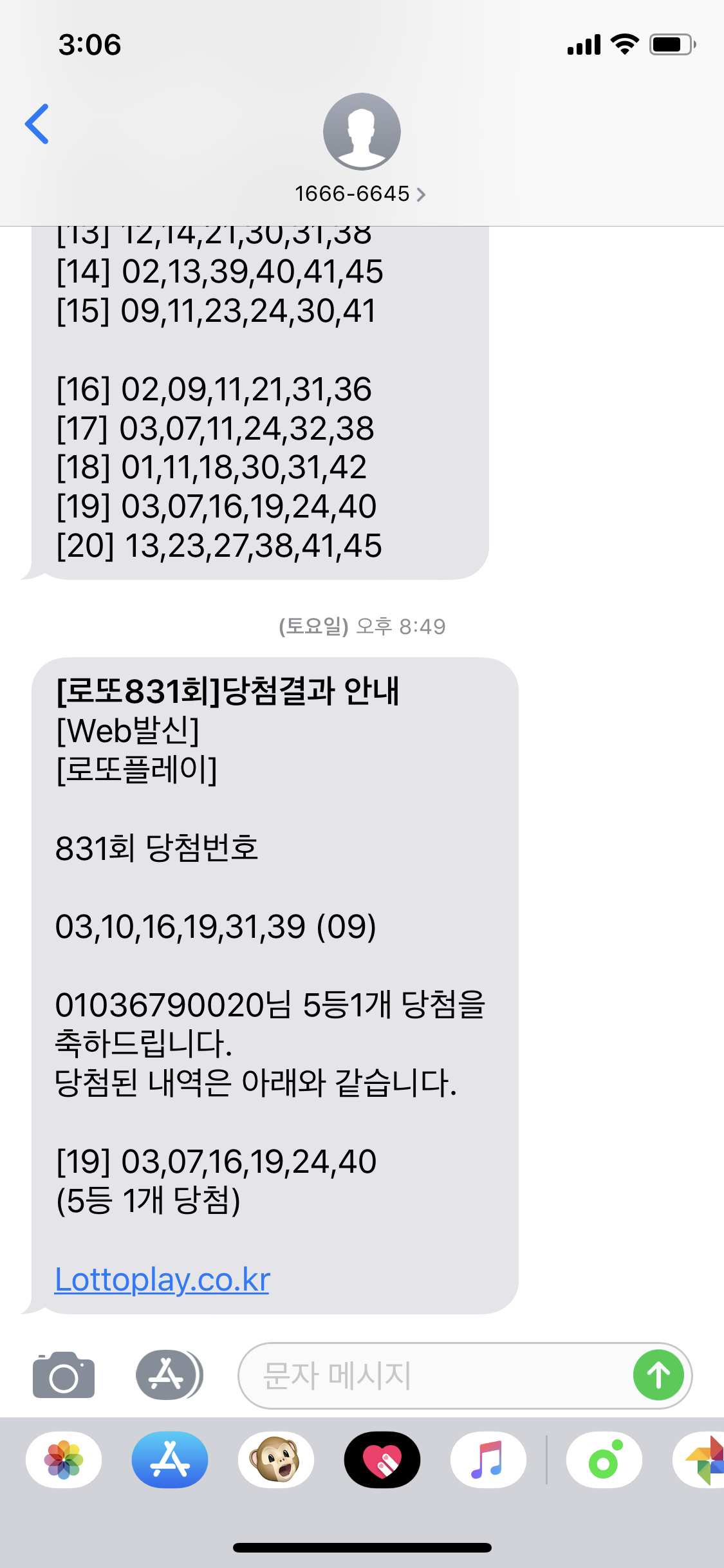Go back to the message list
Image resolution: width=724 pixels, height=1568 pixels.
[37, 124]
